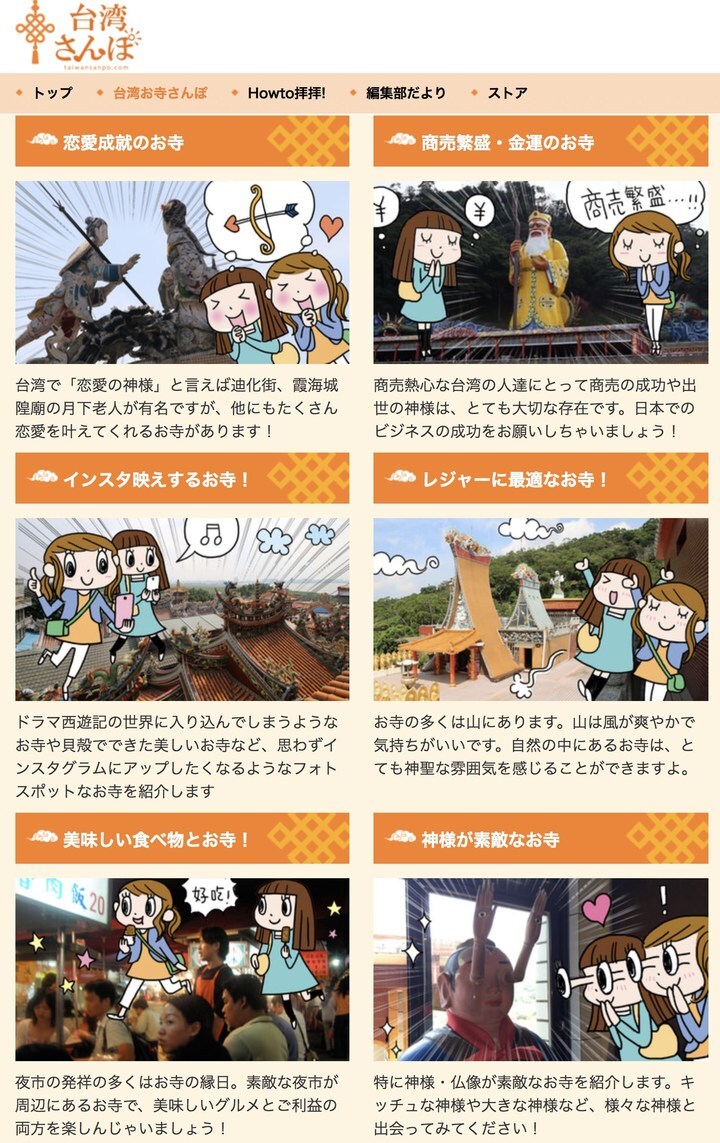Click the love shrine statues photo
720x1143 pixels.
click(180, 270)
